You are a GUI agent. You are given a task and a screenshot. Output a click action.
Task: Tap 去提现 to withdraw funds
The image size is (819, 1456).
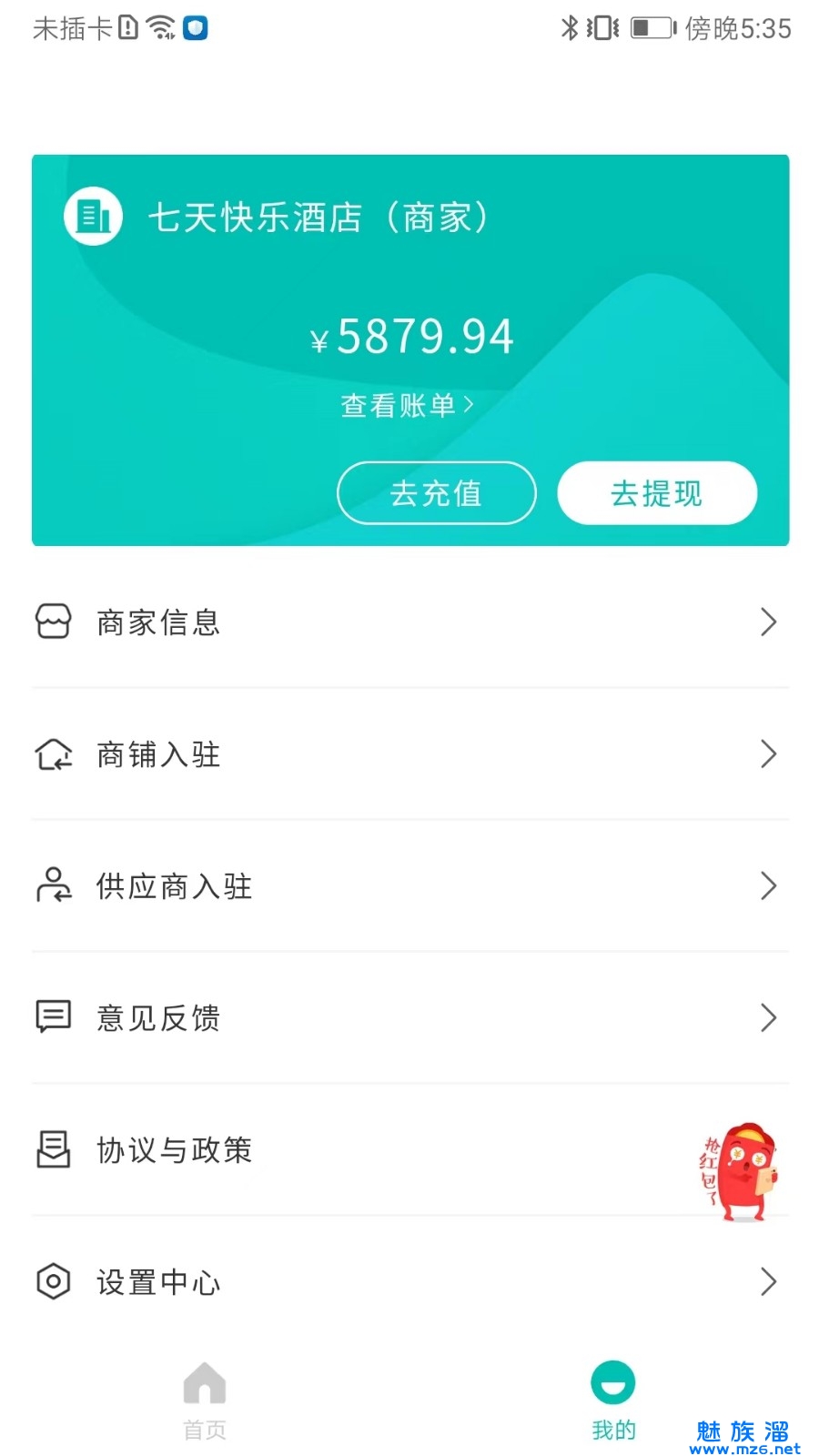[x=656, y=493]
